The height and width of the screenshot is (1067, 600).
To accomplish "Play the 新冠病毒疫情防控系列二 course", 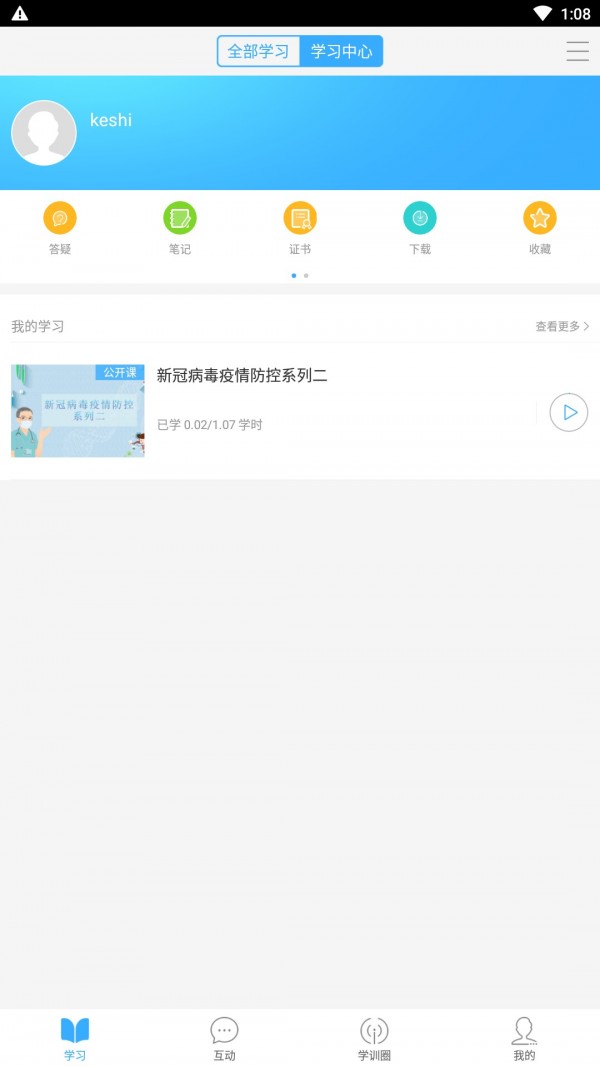I will pos(569,412).
